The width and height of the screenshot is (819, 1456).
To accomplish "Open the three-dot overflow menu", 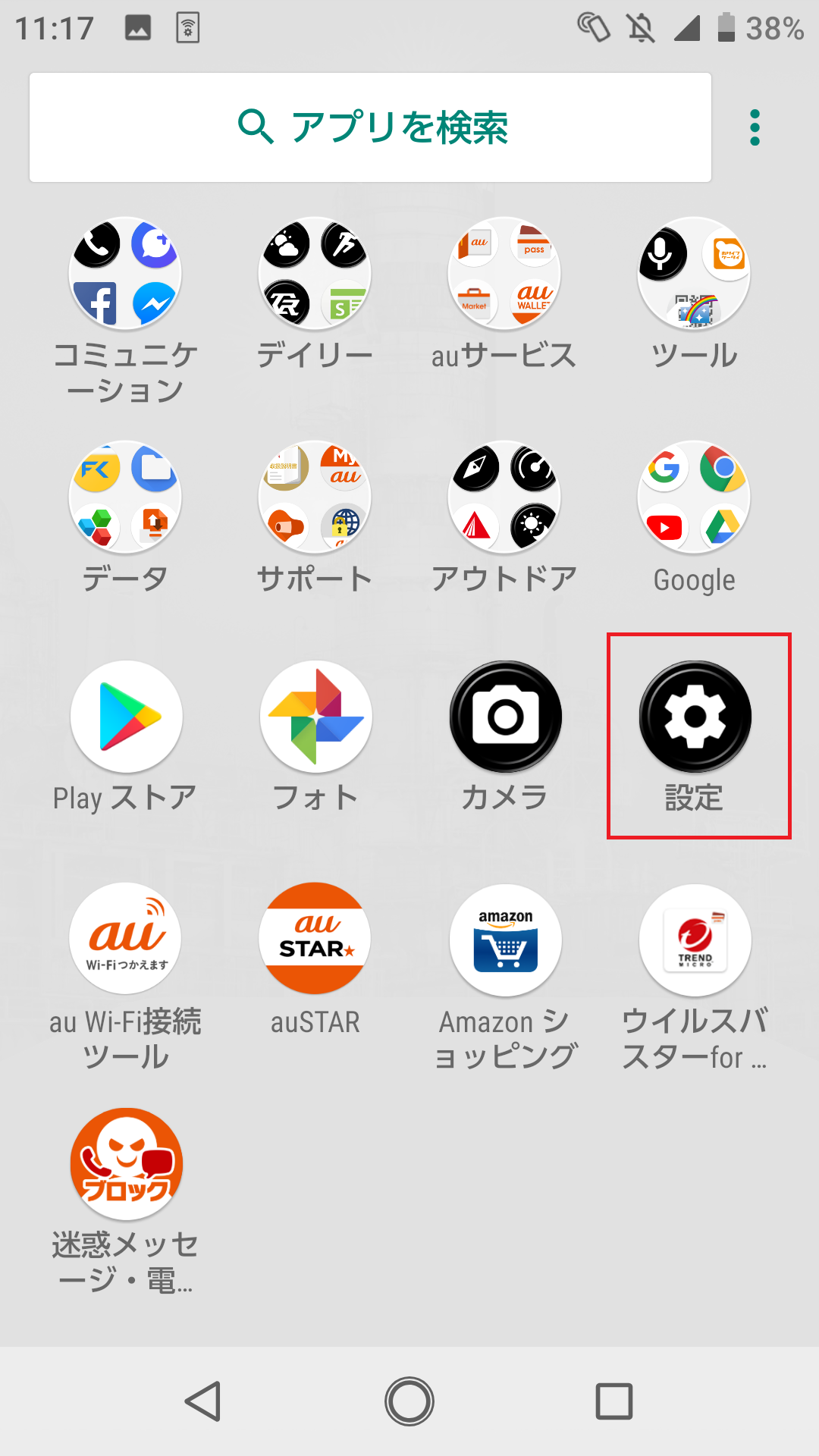I will 755,127.
